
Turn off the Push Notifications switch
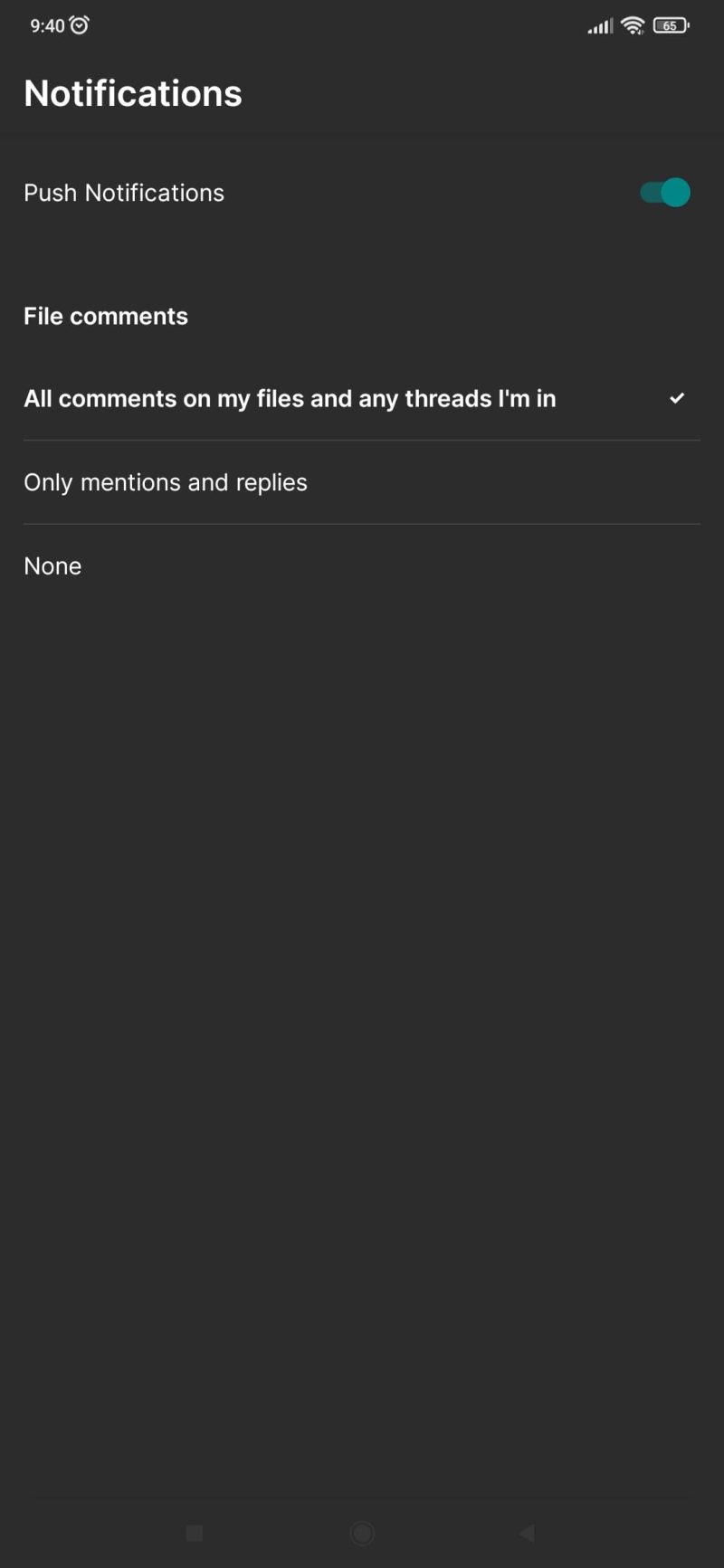[665, 193]
